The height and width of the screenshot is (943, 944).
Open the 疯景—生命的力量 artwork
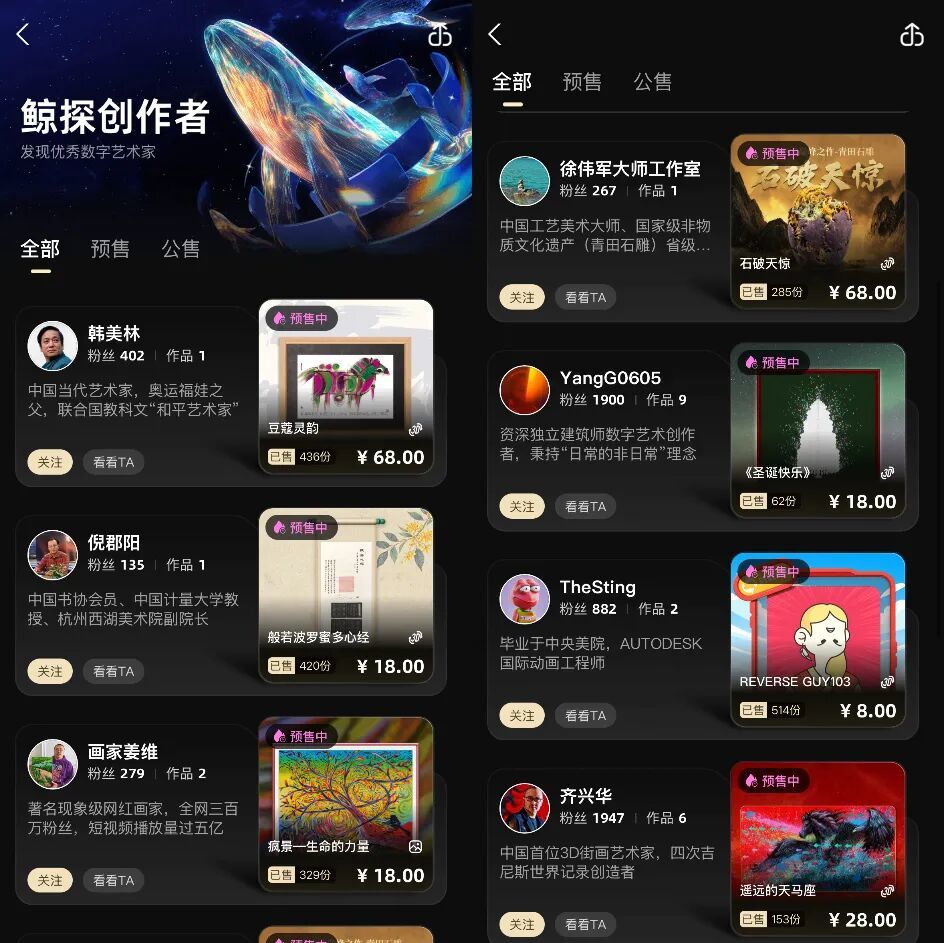click(x=346, y=804)
